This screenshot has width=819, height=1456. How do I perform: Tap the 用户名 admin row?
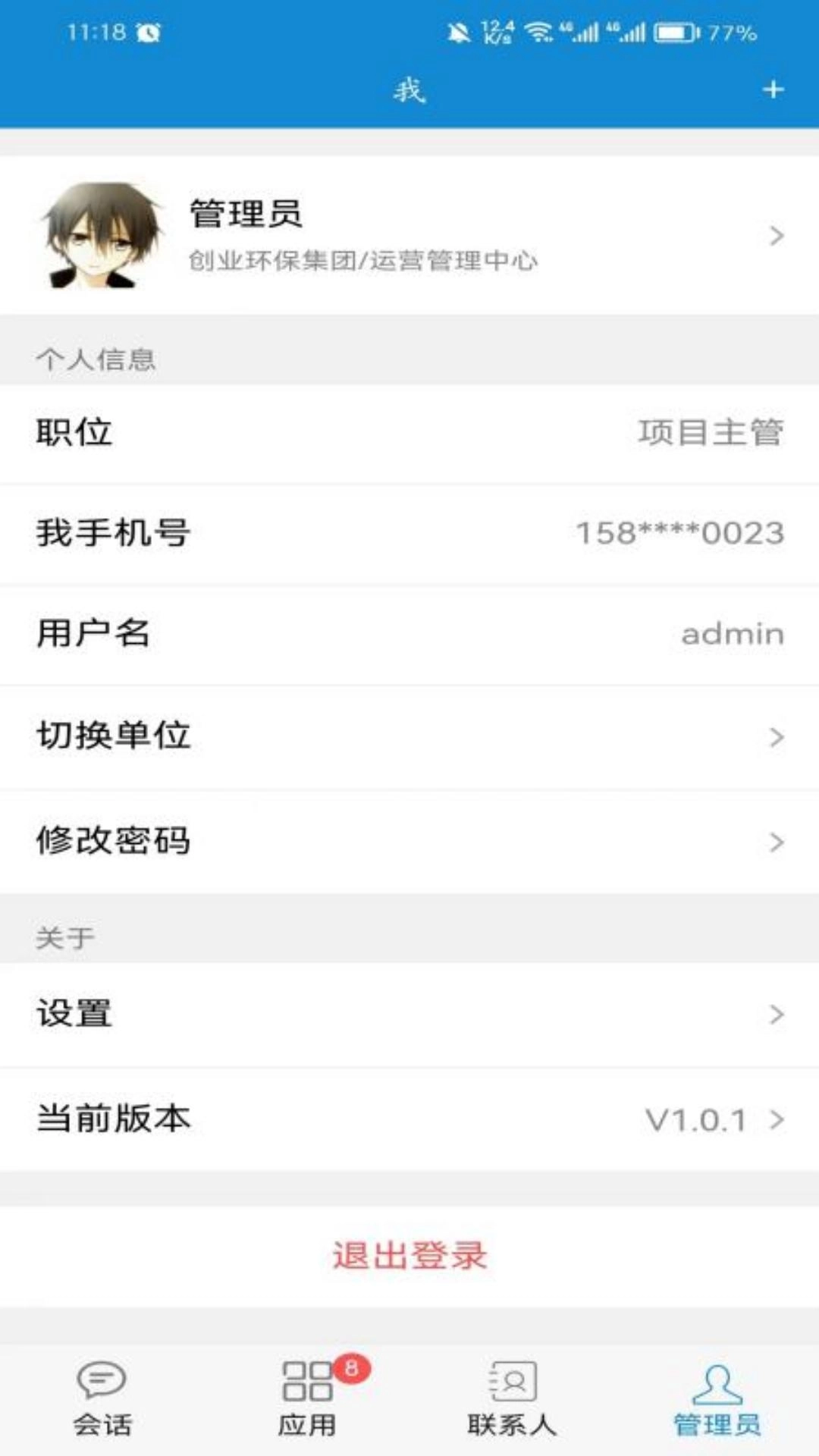click(x=409, y=635)
